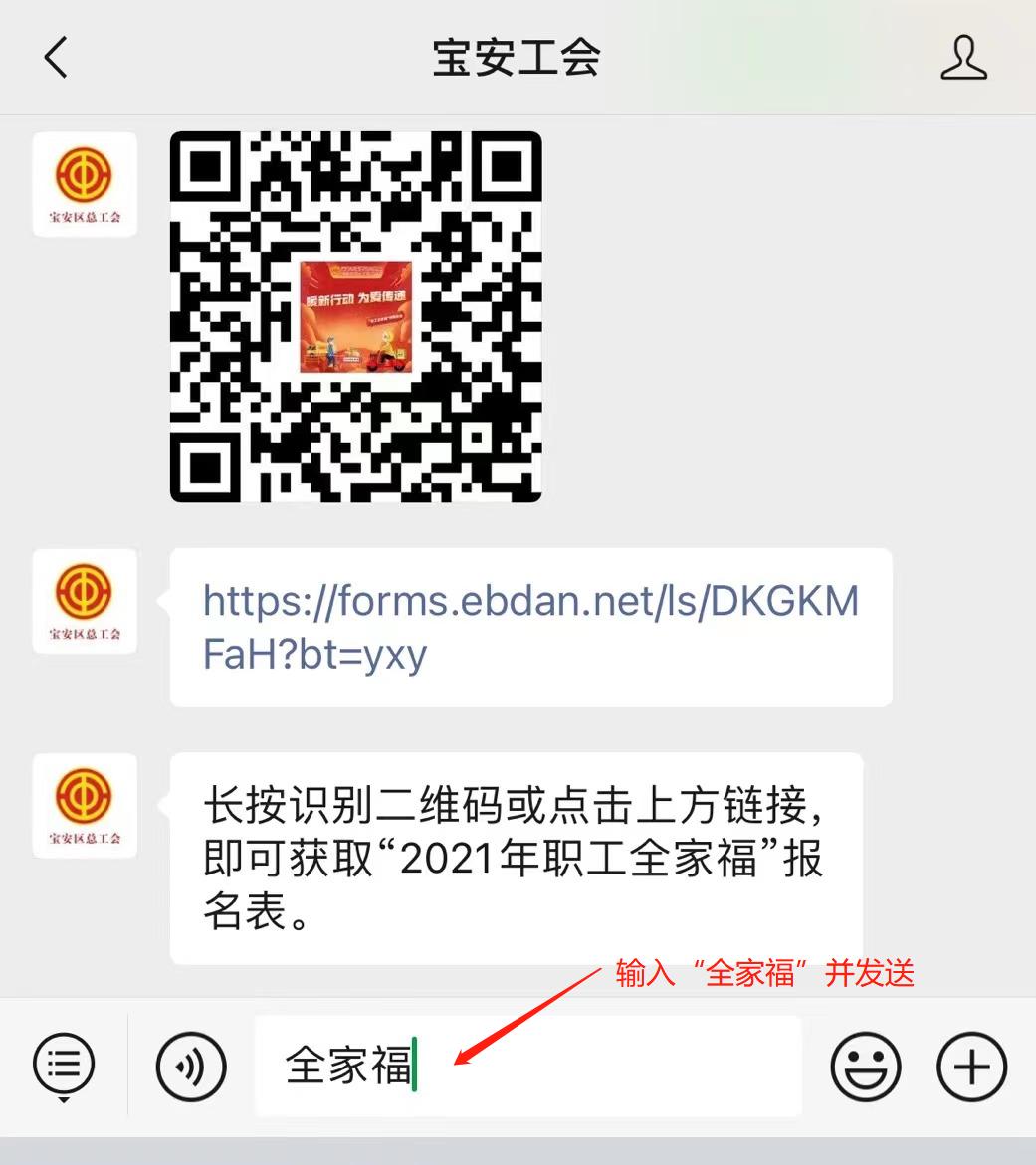The height and width of the screenshot is (1165, 1036).
Task: Open the plus attachments panel
Action: pos(971,1067)
